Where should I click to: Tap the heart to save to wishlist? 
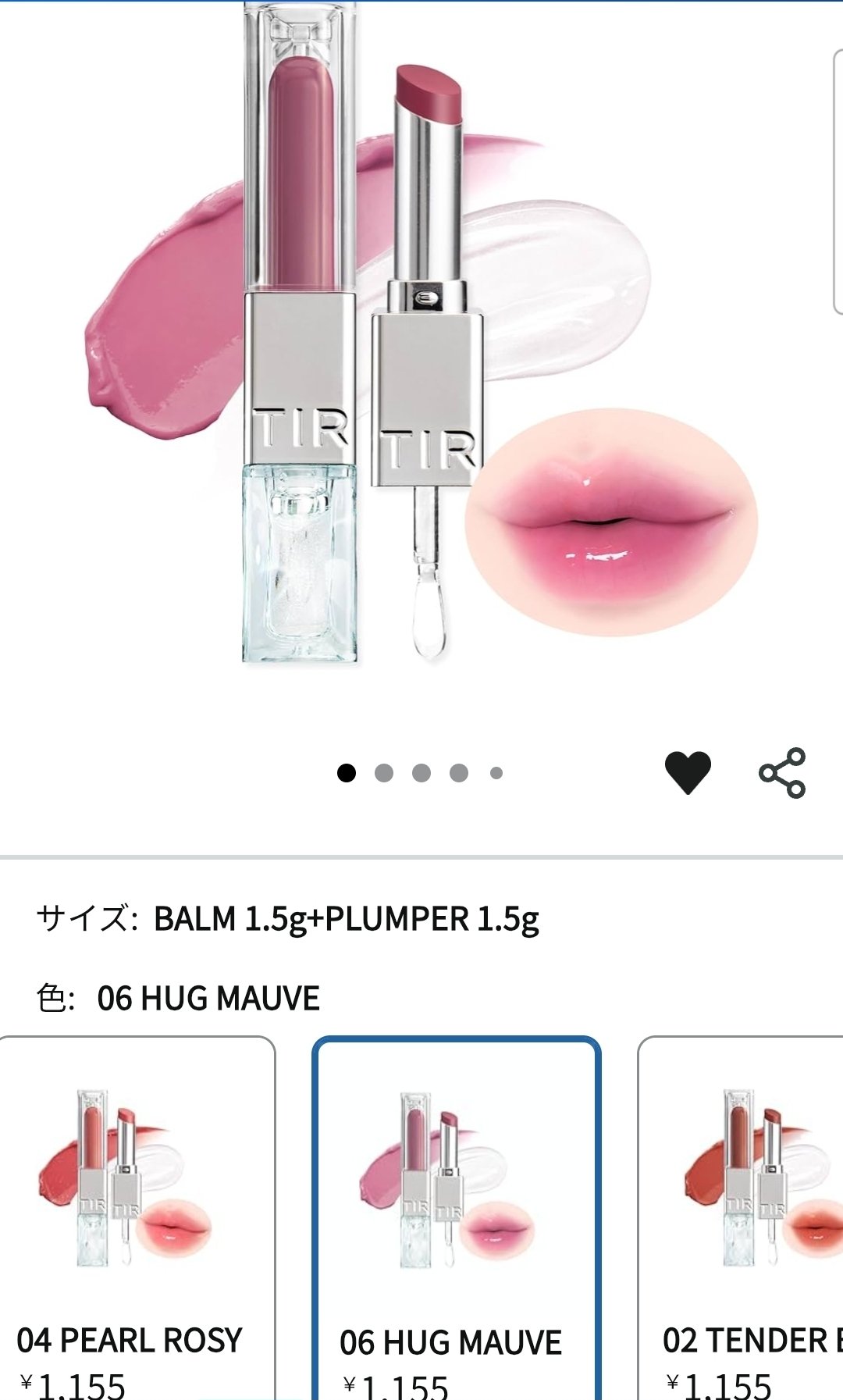coord(688,773)
